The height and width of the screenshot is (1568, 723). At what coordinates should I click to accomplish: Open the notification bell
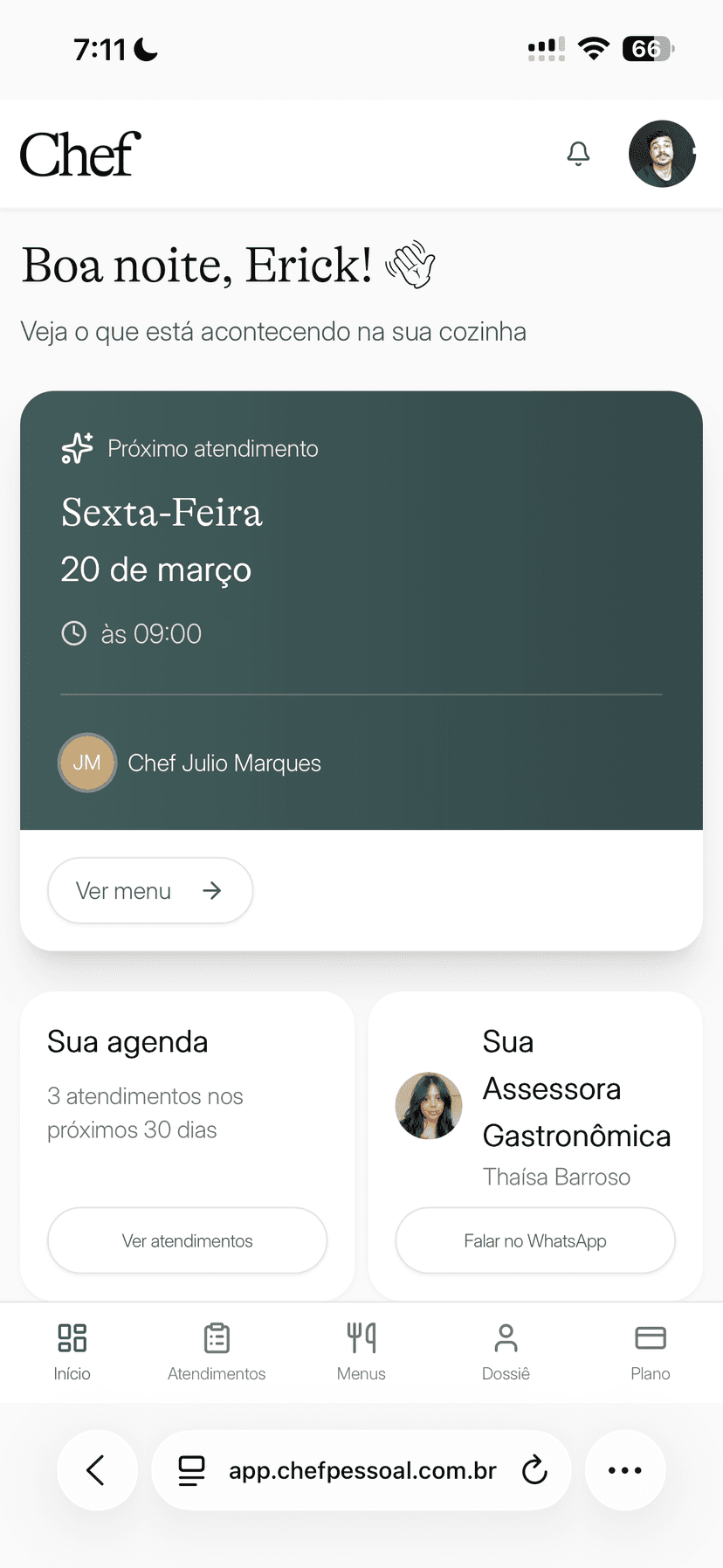[x=577, y=153]
